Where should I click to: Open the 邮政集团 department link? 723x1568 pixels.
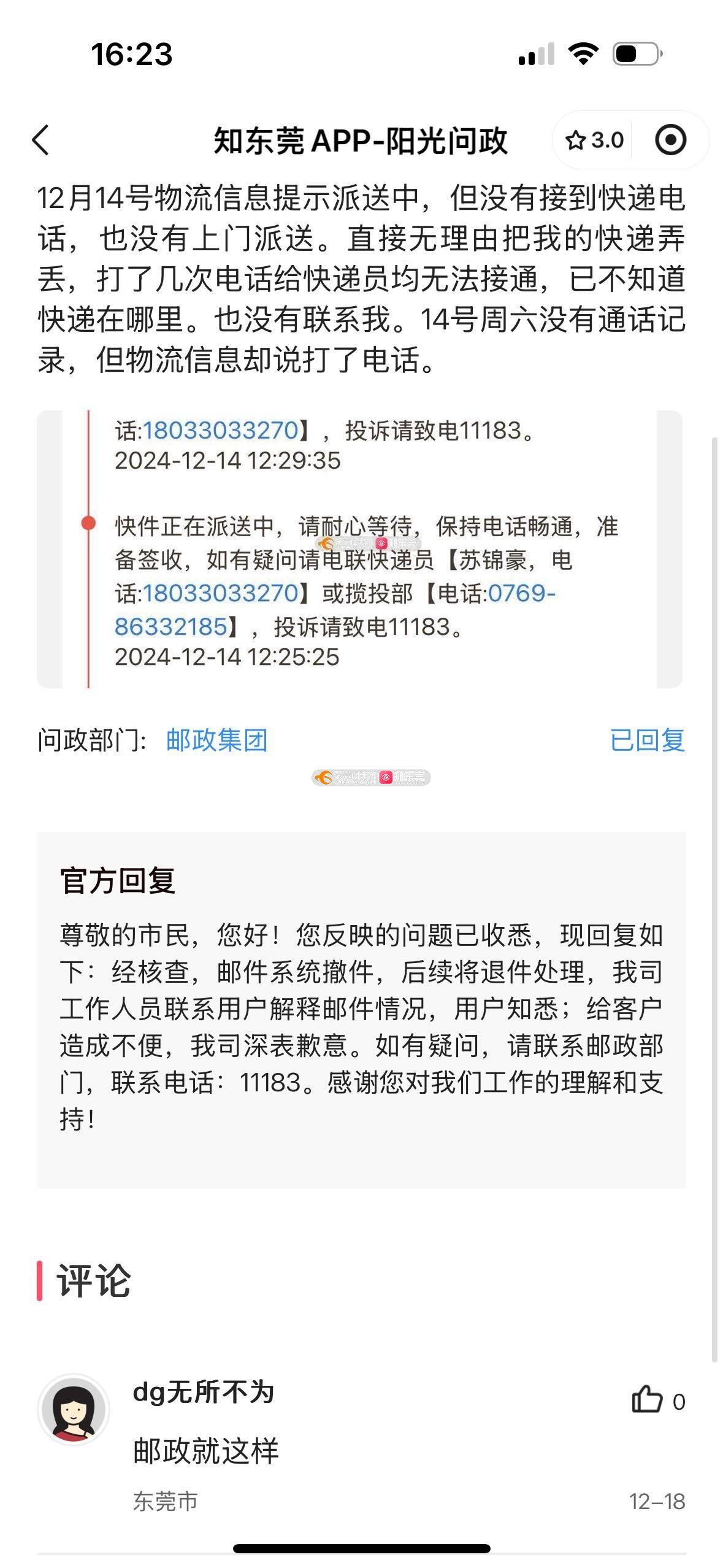pos(216,740)
